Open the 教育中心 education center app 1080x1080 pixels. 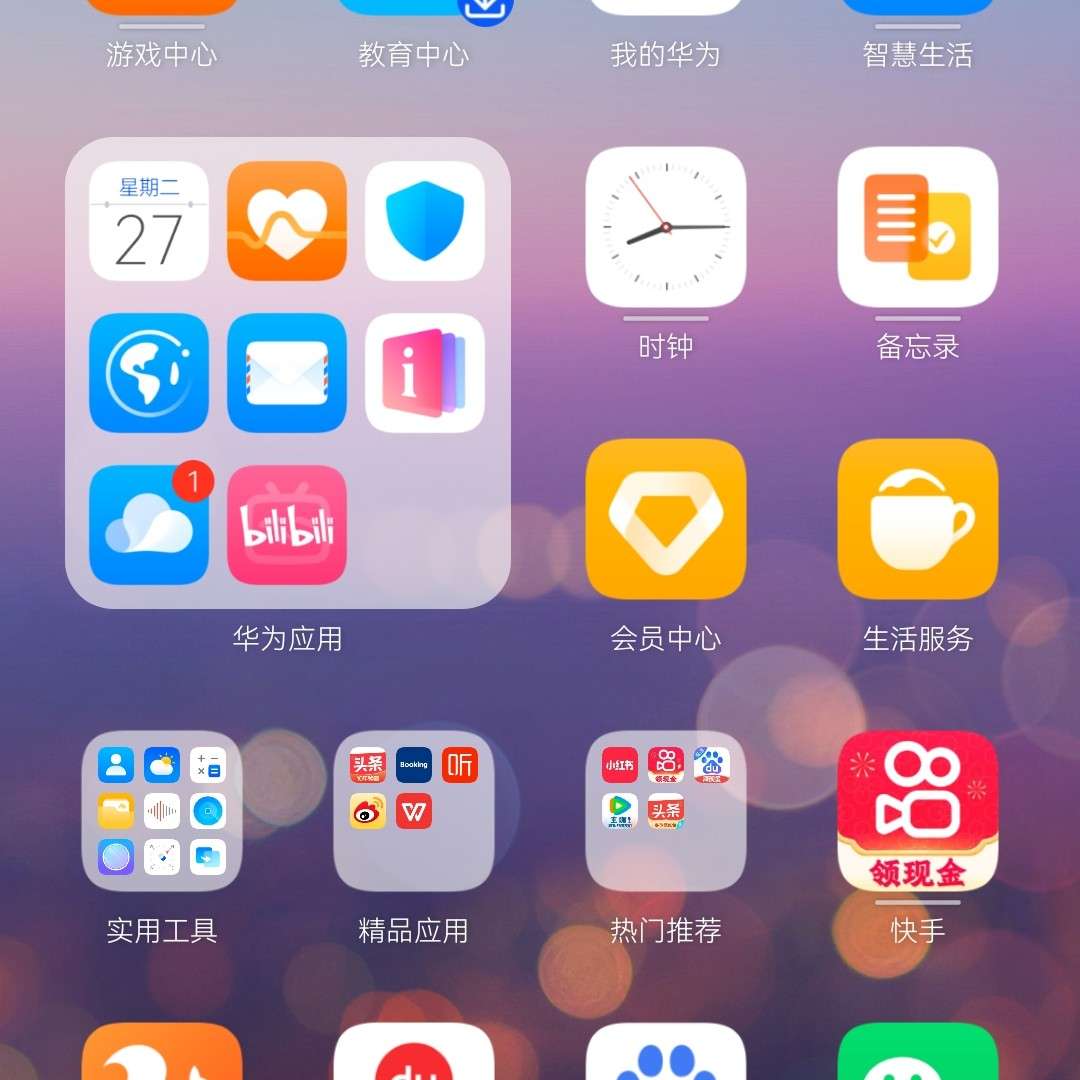coord(413,30)
